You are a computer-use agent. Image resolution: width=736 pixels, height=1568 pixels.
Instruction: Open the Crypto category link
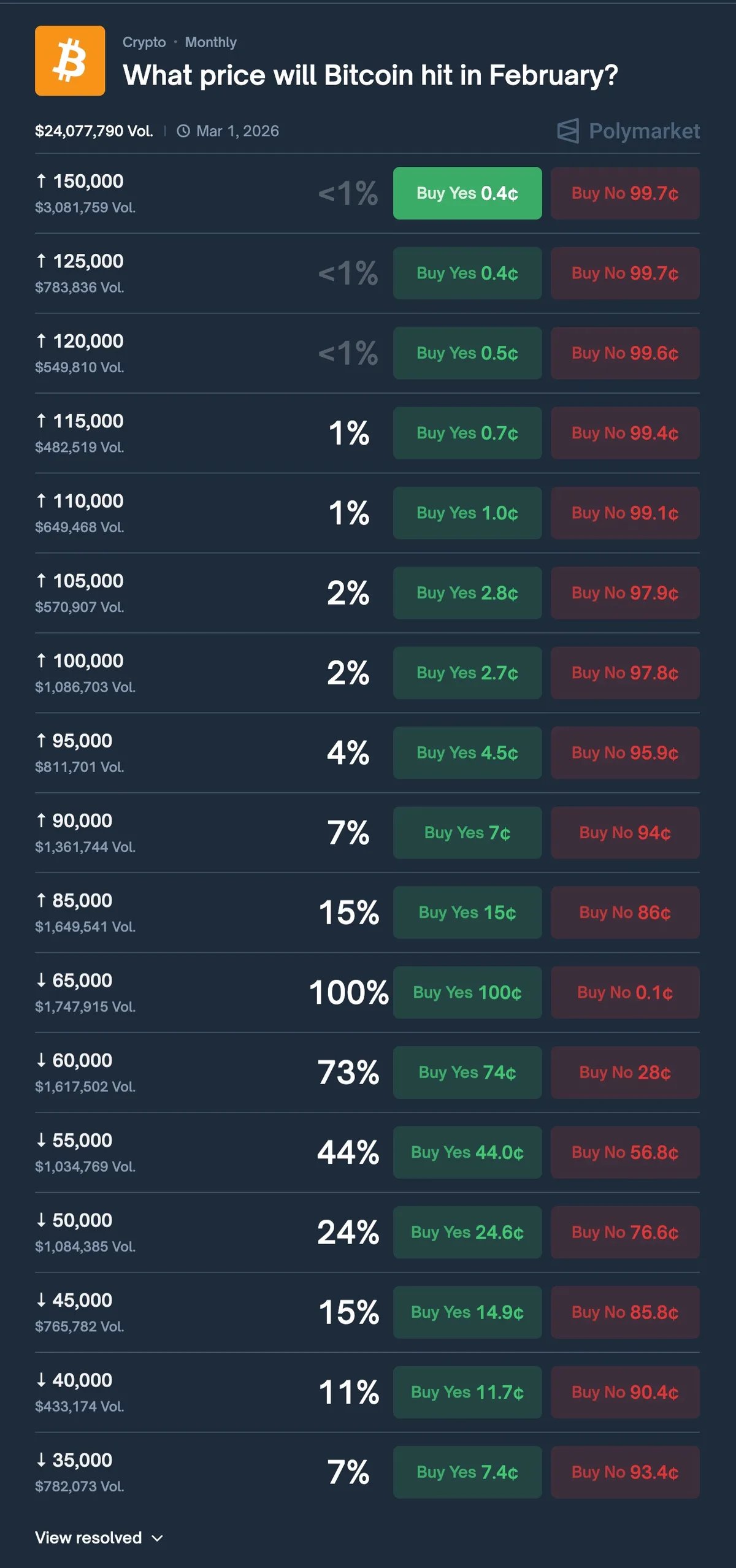[x=144, y=42]
